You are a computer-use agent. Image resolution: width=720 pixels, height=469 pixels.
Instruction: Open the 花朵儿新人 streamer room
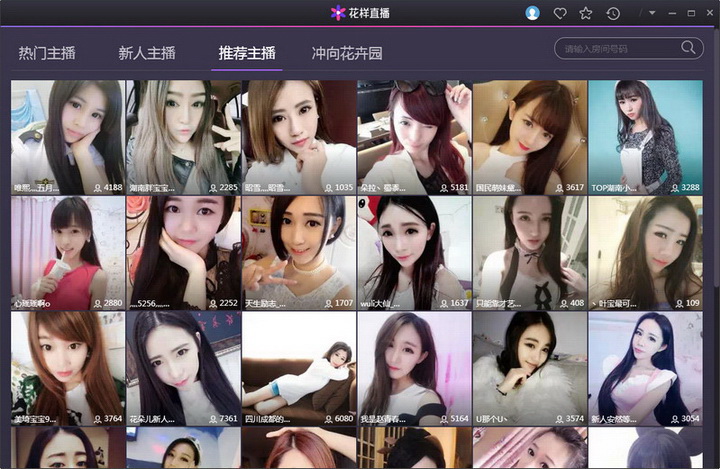tap(182, 367)
